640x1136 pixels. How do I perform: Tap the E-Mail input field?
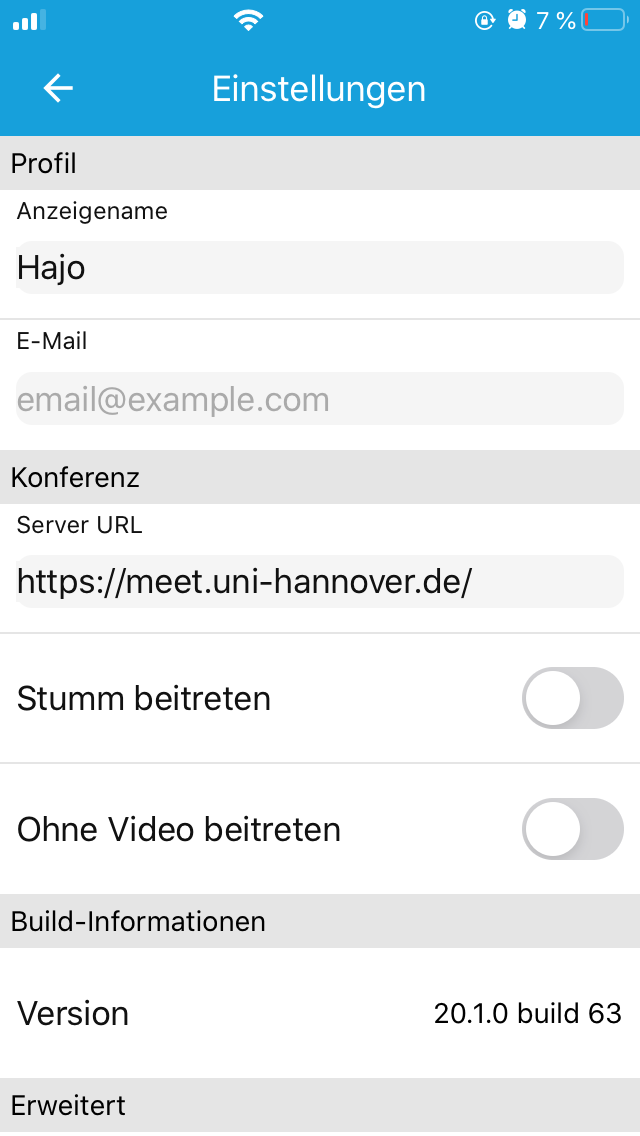[x=320, y=398]
